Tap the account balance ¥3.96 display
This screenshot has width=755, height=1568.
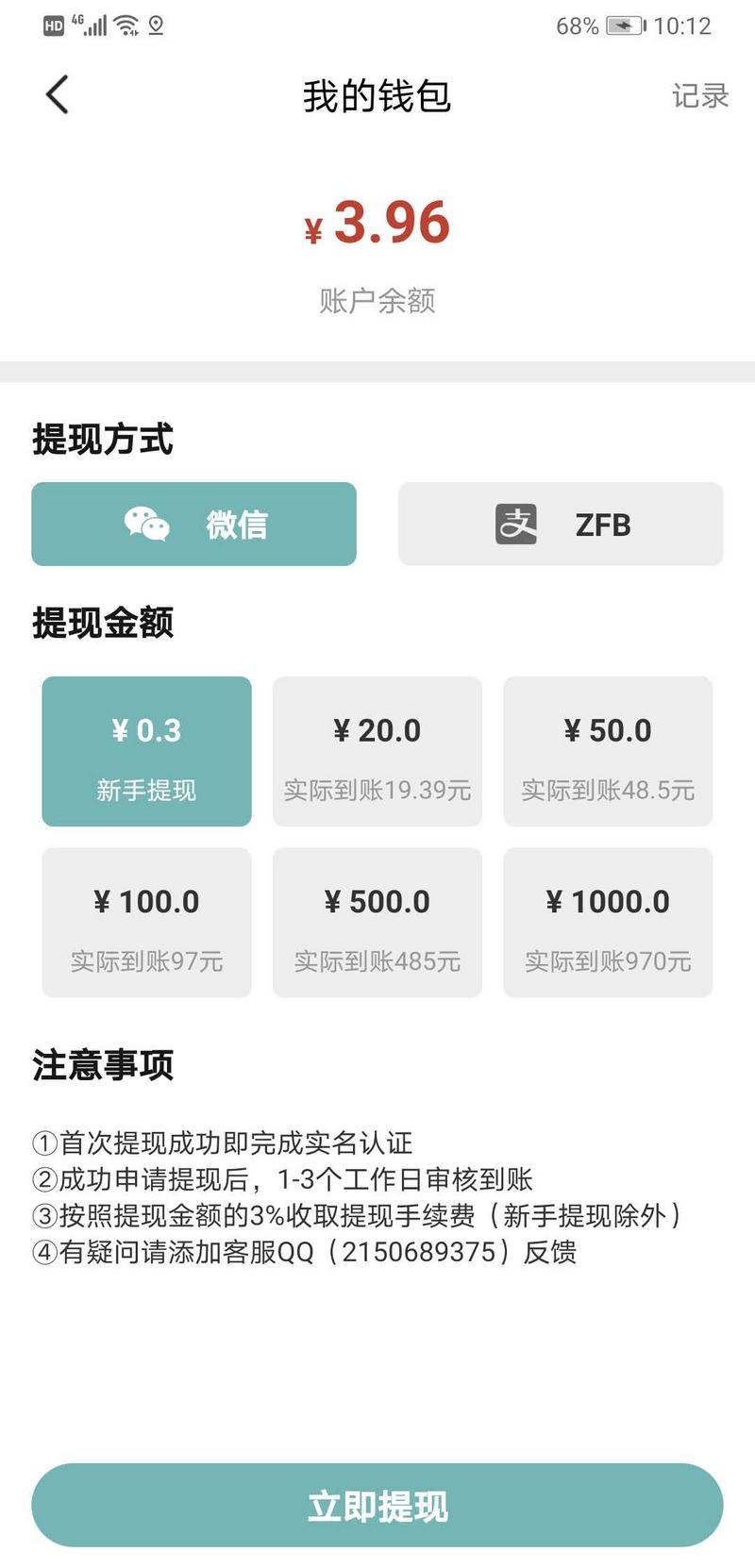377,224
